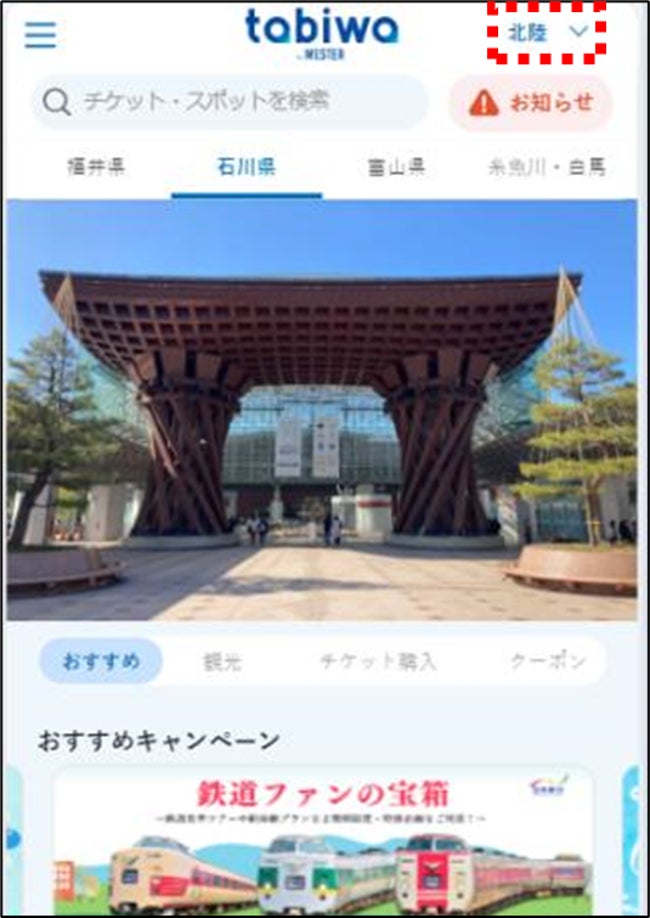Go to the 糸魚川・白馬 tab
Viewport: 650px width, 918px height.
pyautogui.click(x=546, y=167)
